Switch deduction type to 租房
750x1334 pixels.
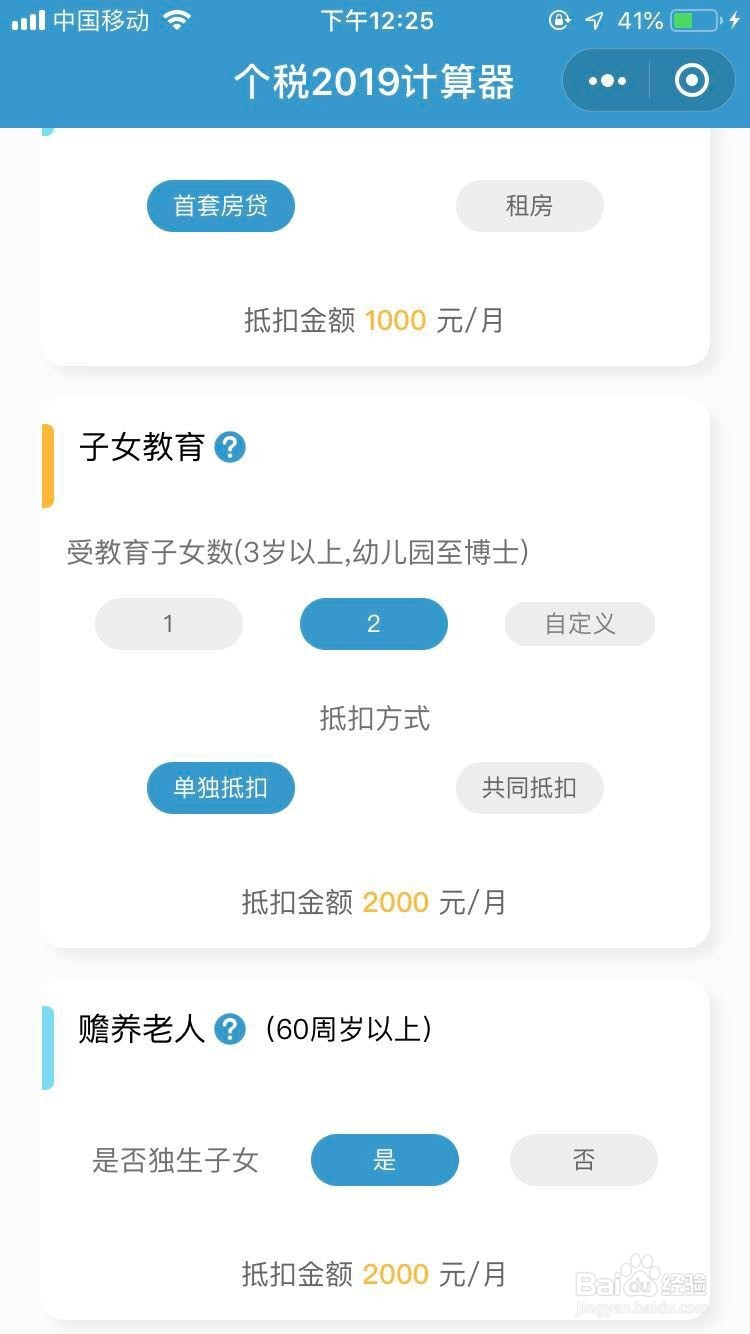529,206
